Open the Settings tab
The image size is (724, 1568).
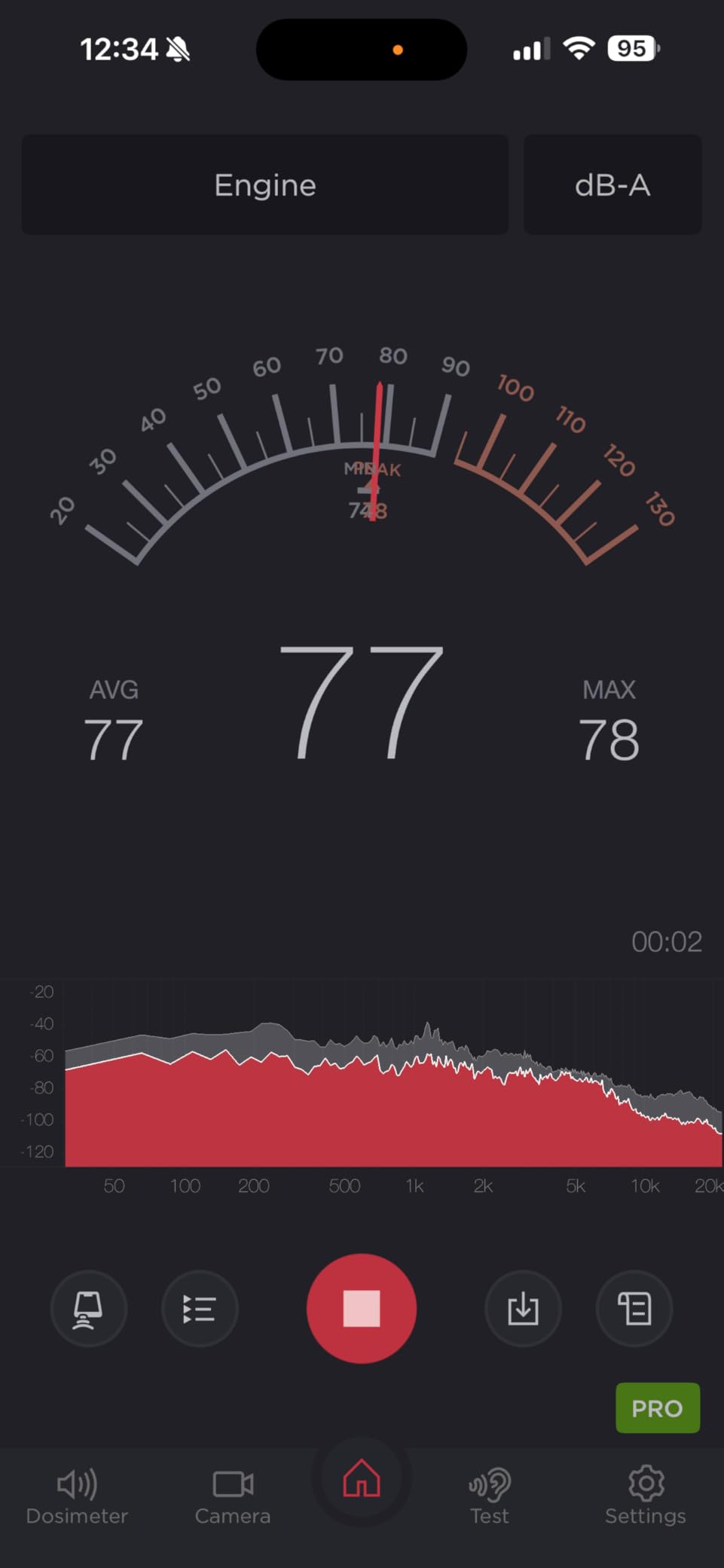(x=646, y=1496)
